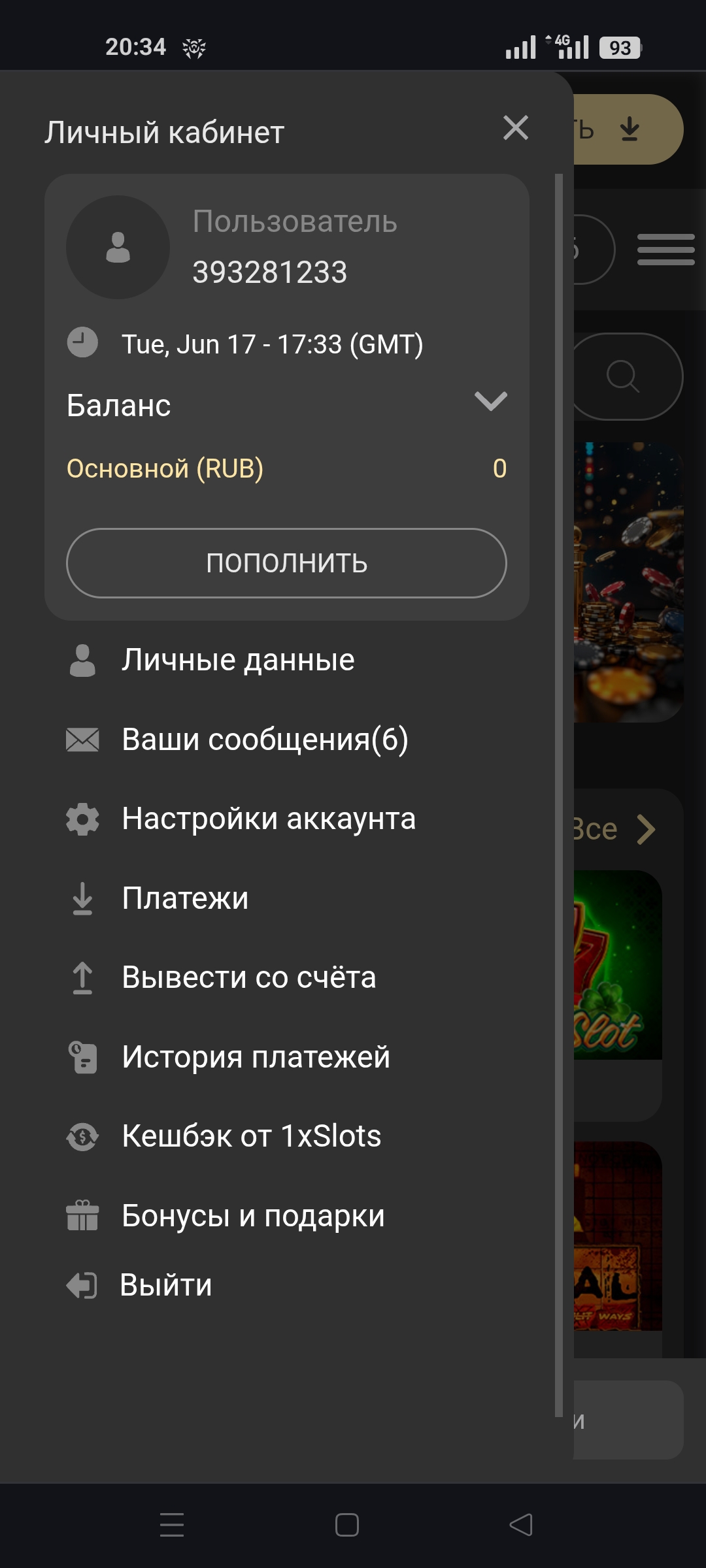Image resolution: width=706 pixels, height=1568 pixels.
Task: Select the Основной (RUB) balance account
Action: 165,468
